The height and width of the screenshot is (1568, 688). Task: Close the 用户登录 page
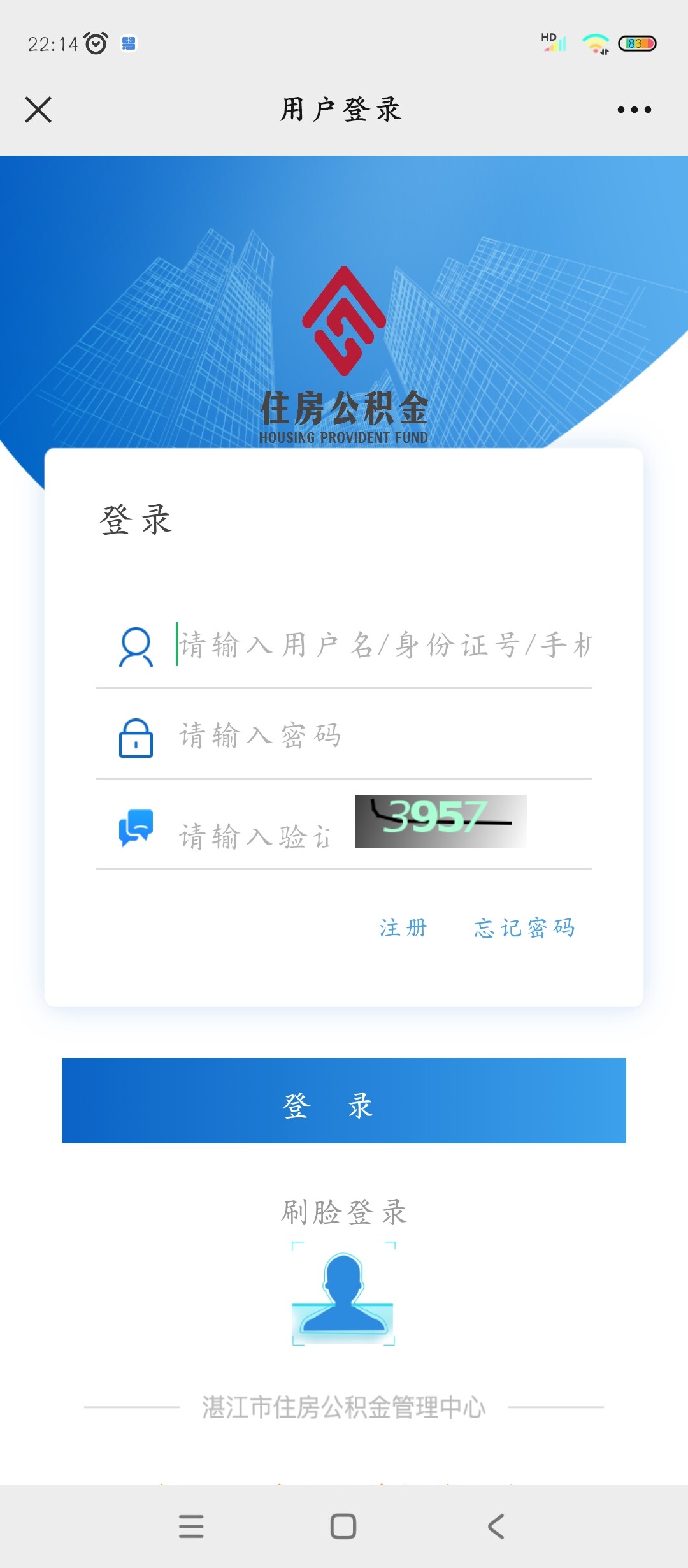(x=38, y=110)
